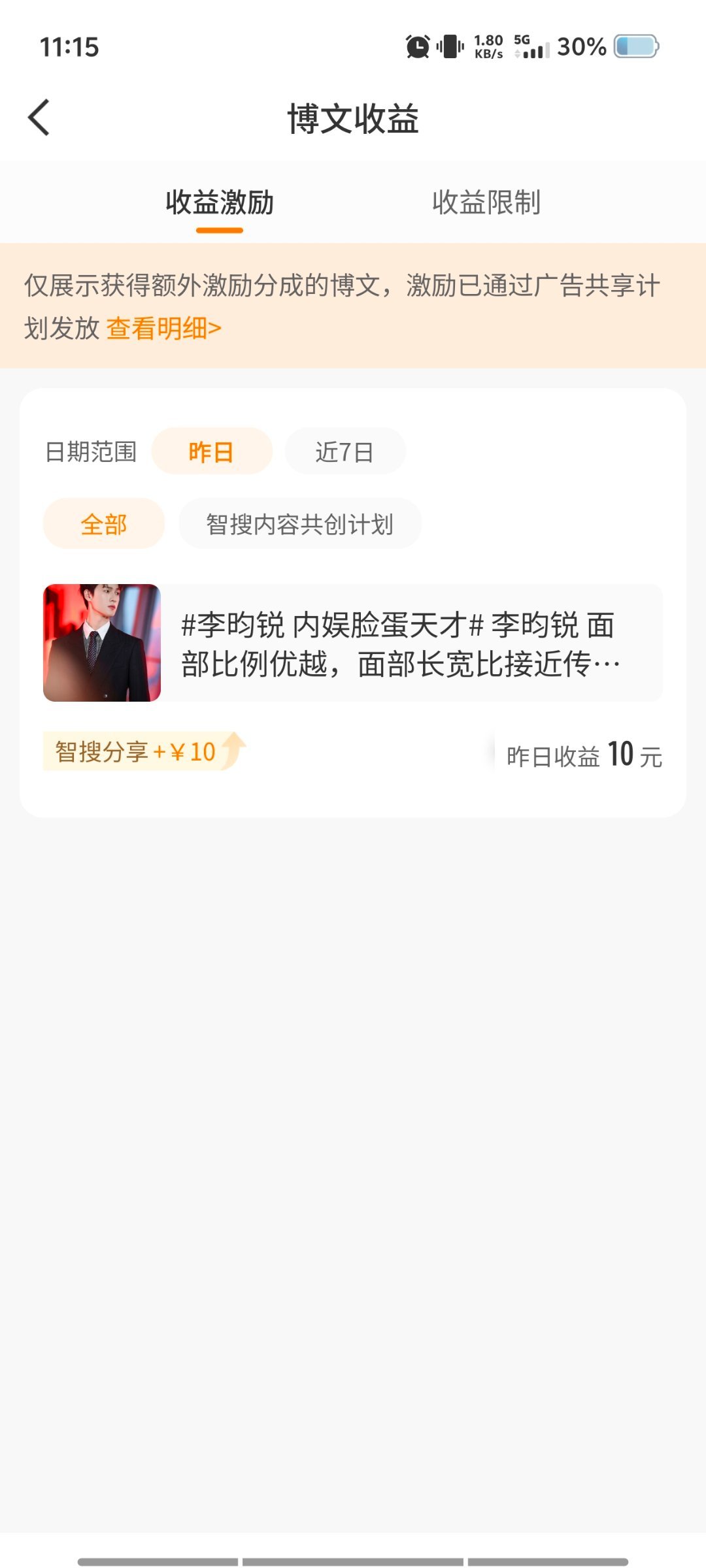Tap the alarm clock icon in status bar

(x=417, y=46)
